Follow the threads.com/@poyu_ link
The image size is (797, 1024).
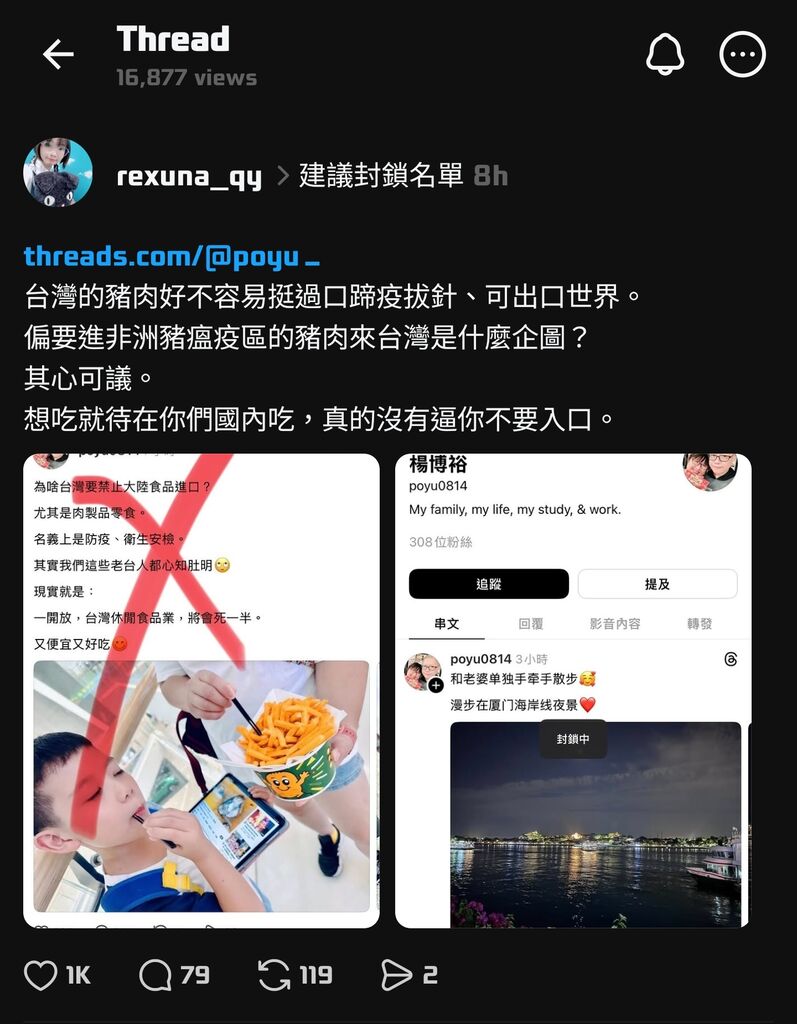coord(171,256)
